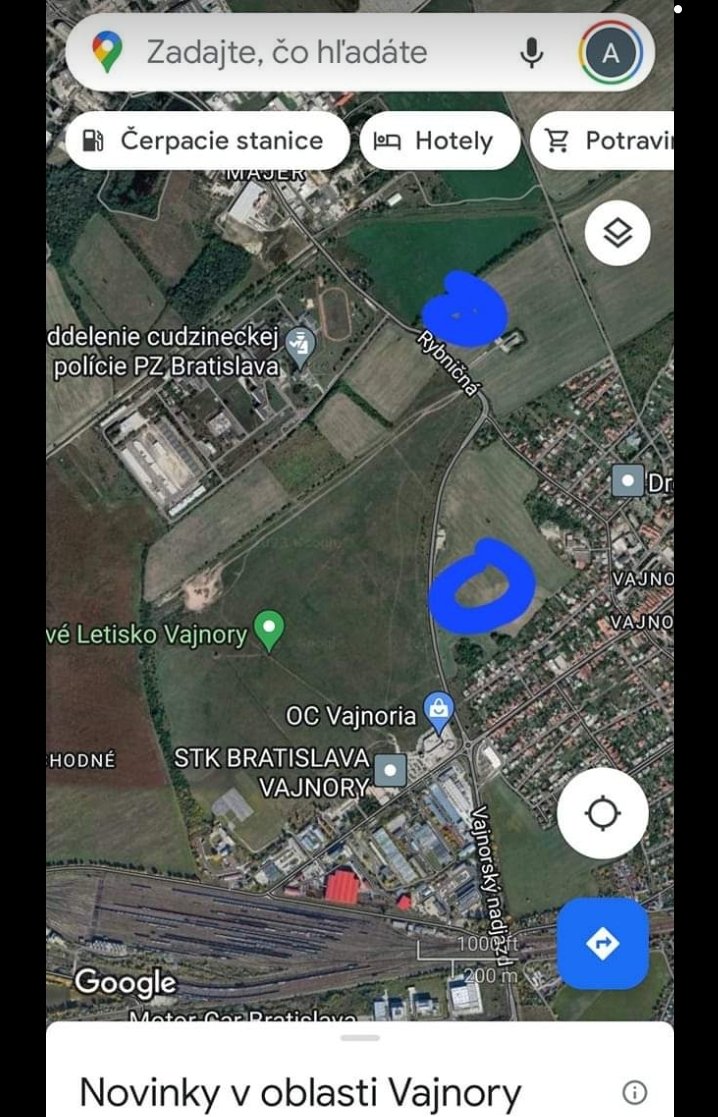This screenshot has width=718, height=1117.
Task: Show info about Novinky v oblasti Vajnory
Action: click(x=633, y=1091)
